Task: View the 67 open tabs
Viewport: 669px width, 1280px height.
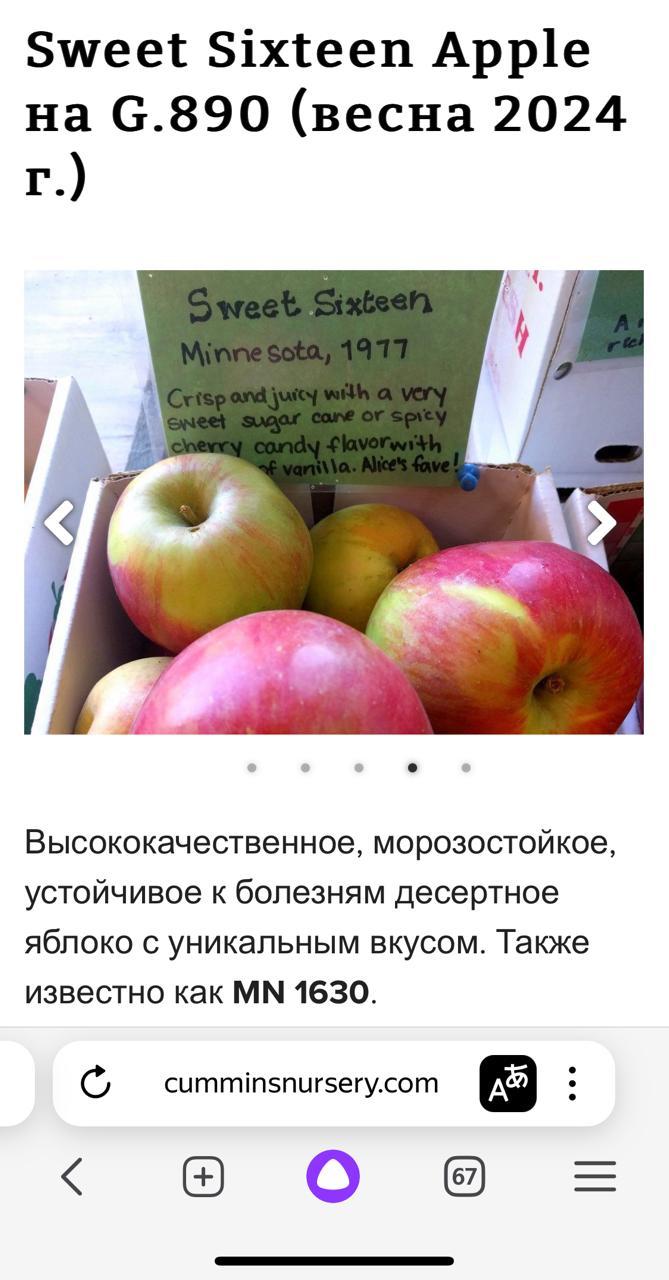Action: click(x=464, y=1177)
